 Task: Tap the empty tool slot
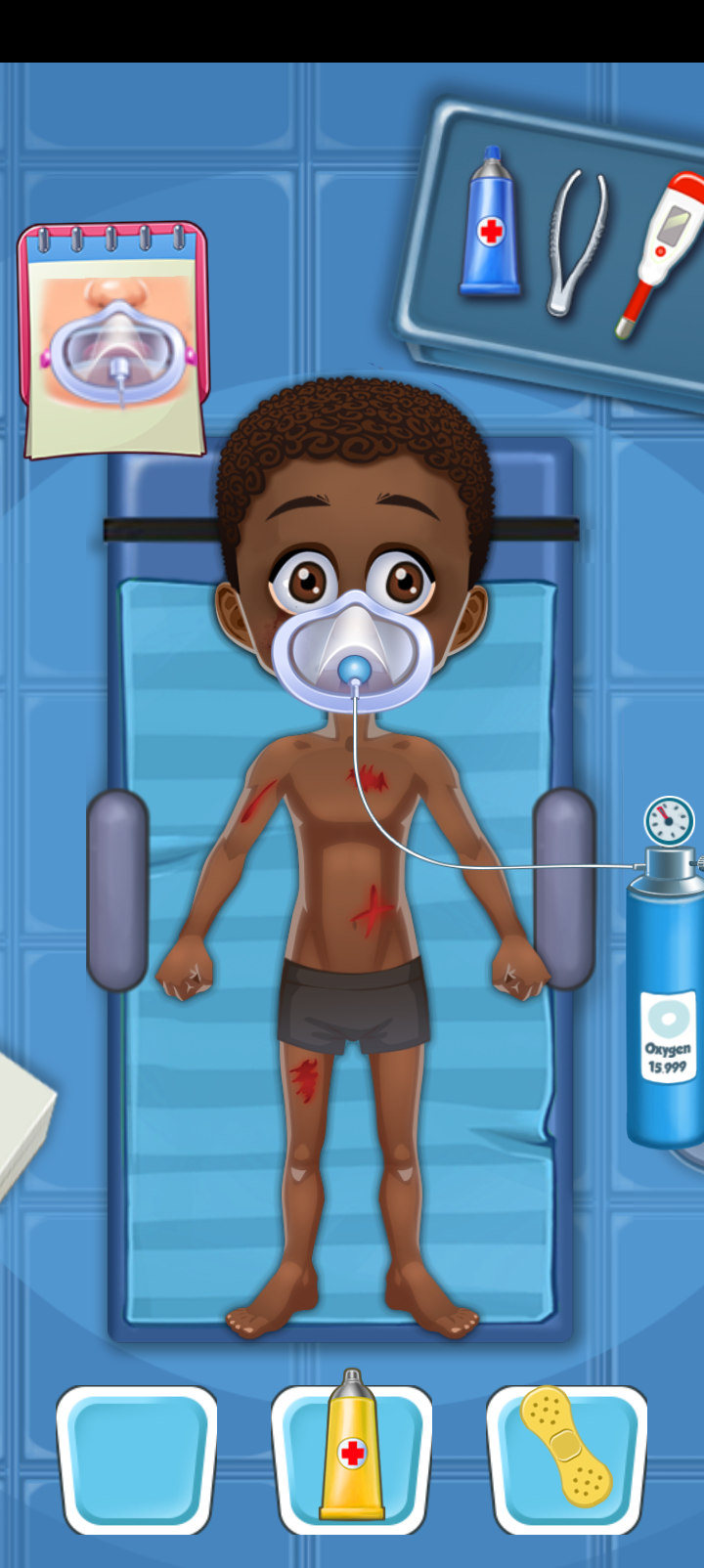[137, 1459]
